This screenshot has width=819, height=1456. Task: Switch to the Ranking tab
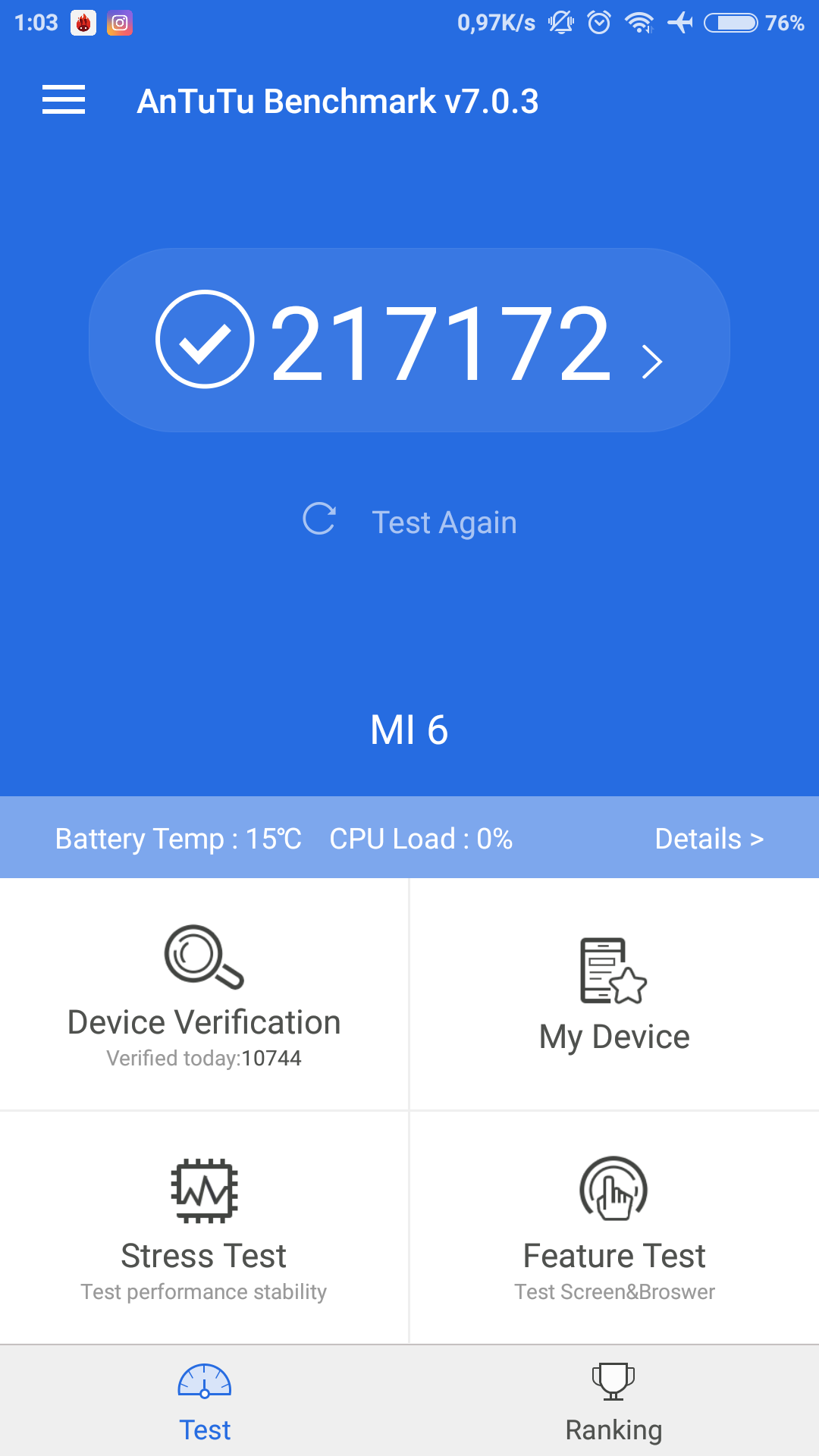[613, 1401]
